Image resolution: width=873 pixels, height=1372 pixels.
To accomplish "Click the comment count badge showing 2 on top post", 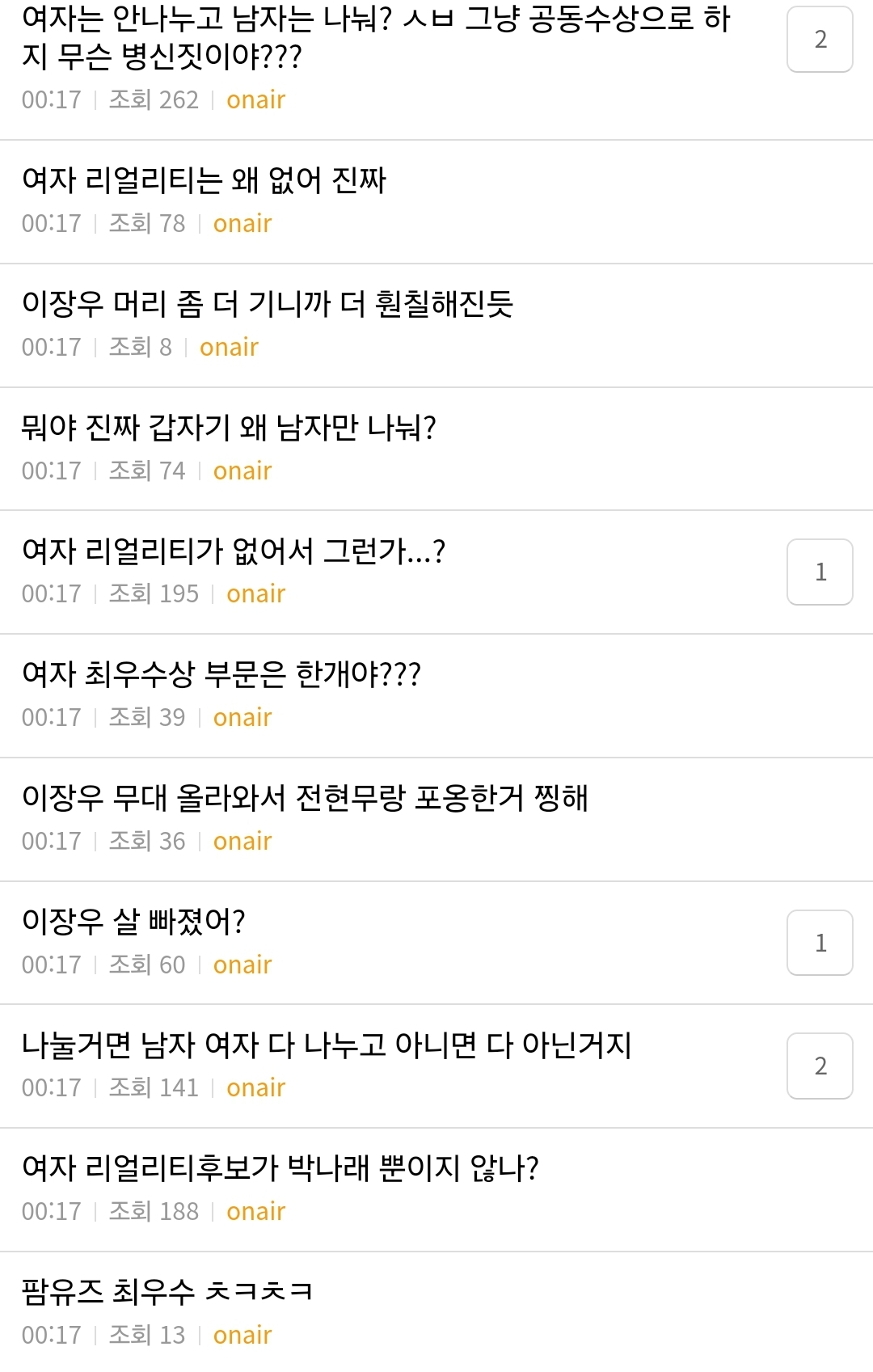I will click(820, 40).
